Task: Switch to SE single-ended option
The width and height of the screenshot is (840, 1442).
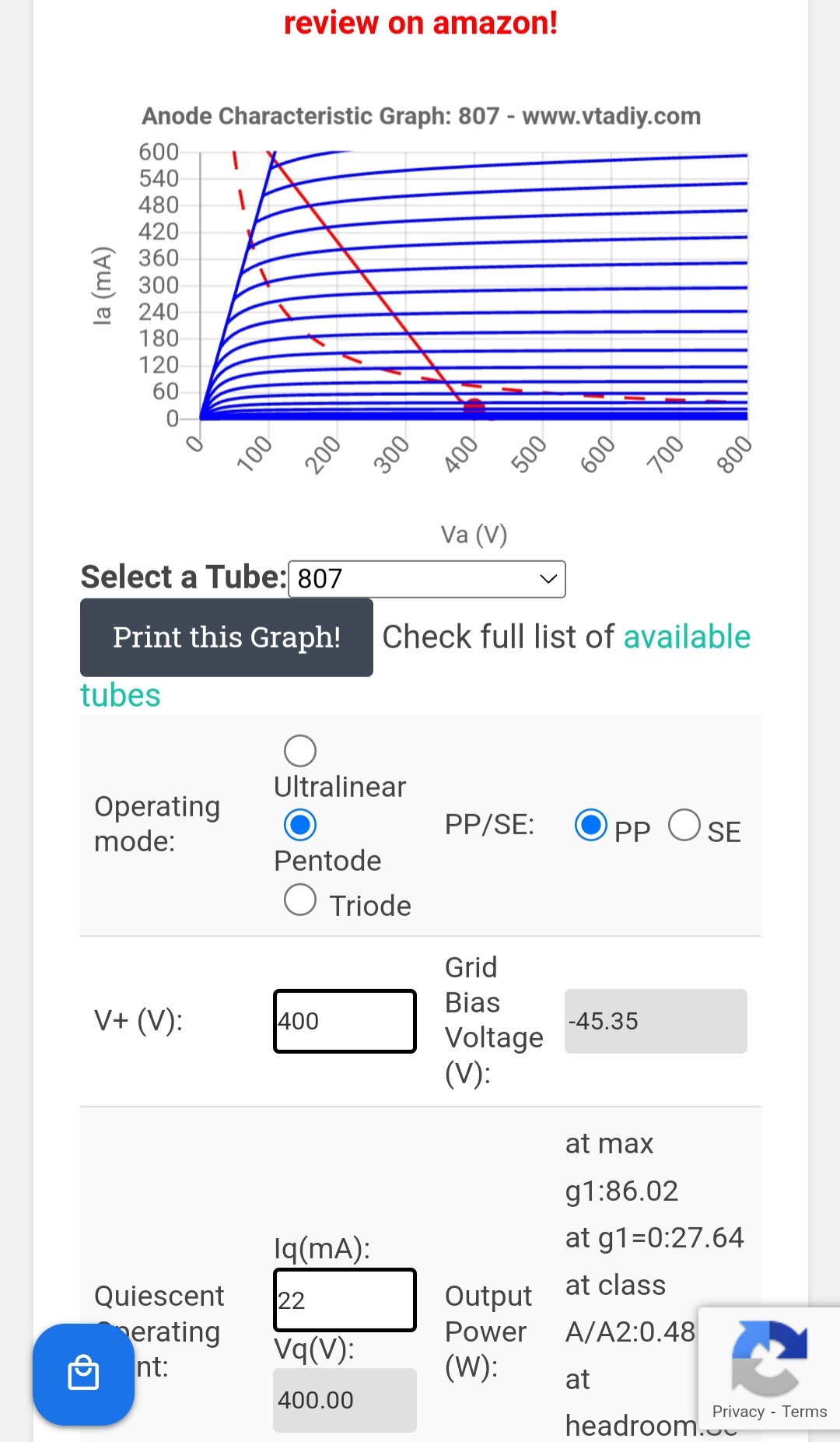Action: pos(684,825)
